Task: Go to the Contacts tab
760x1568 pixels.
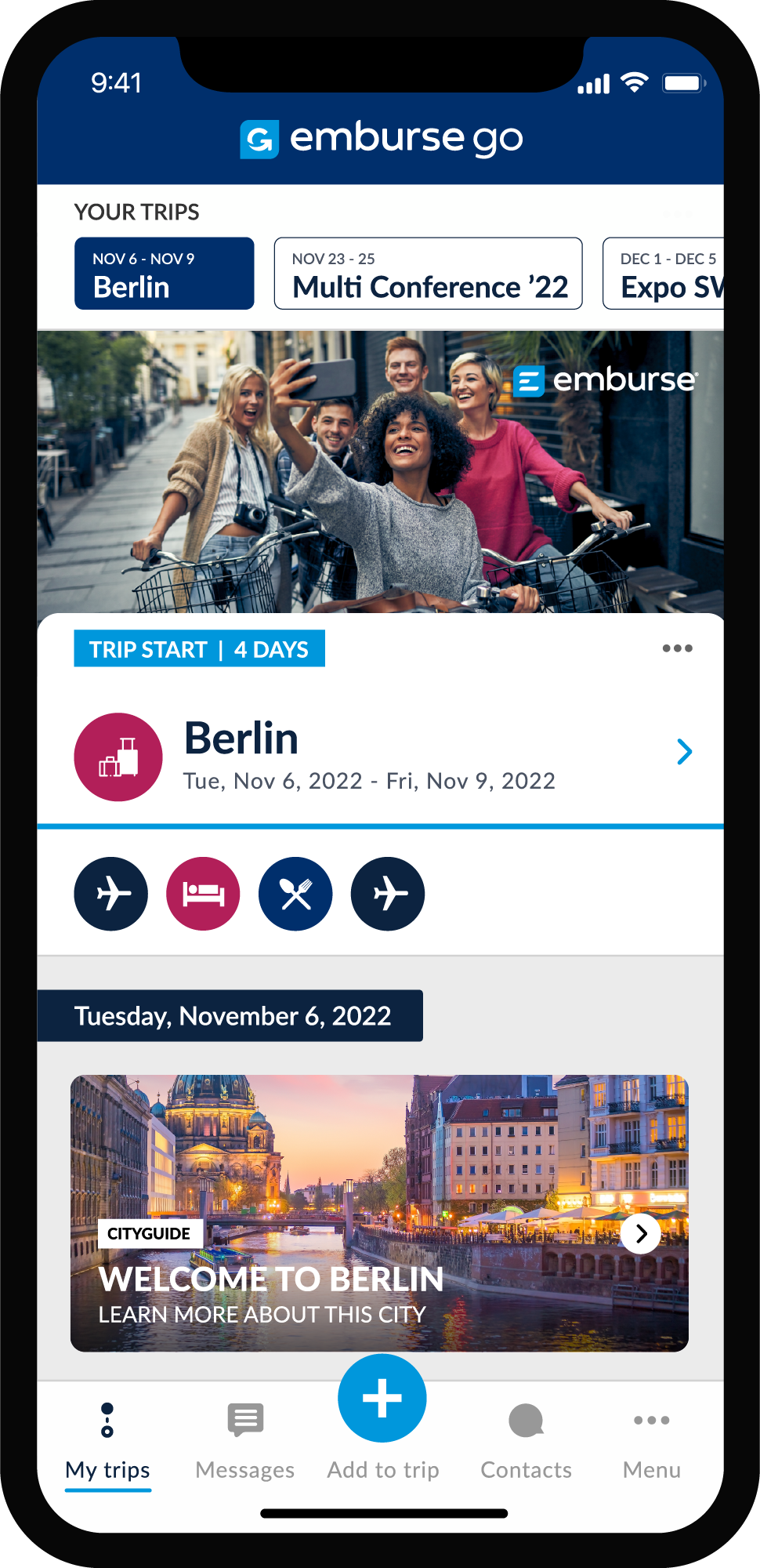Action: [x=526, y=1441]
